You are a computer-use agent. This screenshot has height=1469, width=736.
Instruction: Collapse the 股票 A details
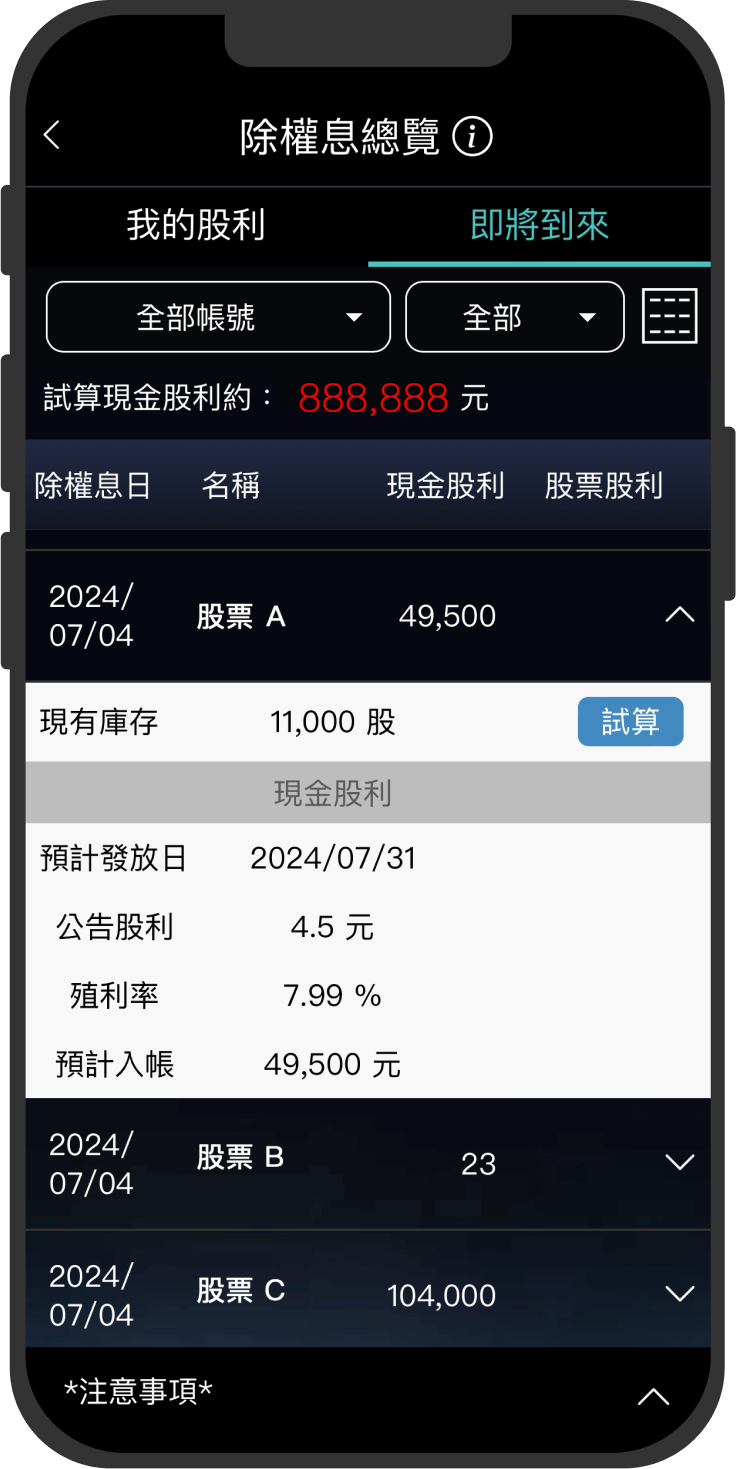680,615
